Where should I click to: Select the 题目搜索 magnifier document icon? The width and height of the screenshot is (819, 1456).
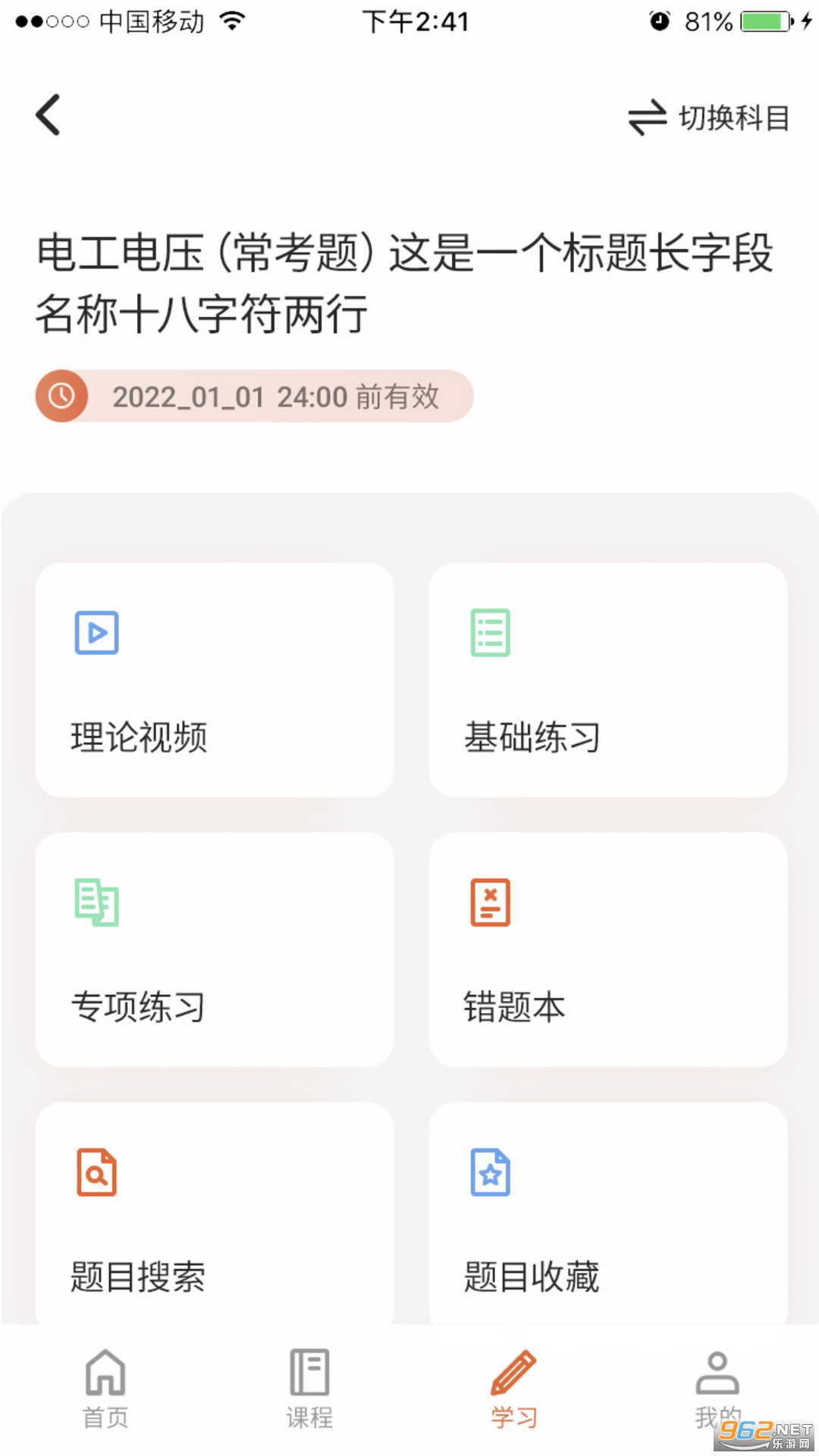[96, 1173]
